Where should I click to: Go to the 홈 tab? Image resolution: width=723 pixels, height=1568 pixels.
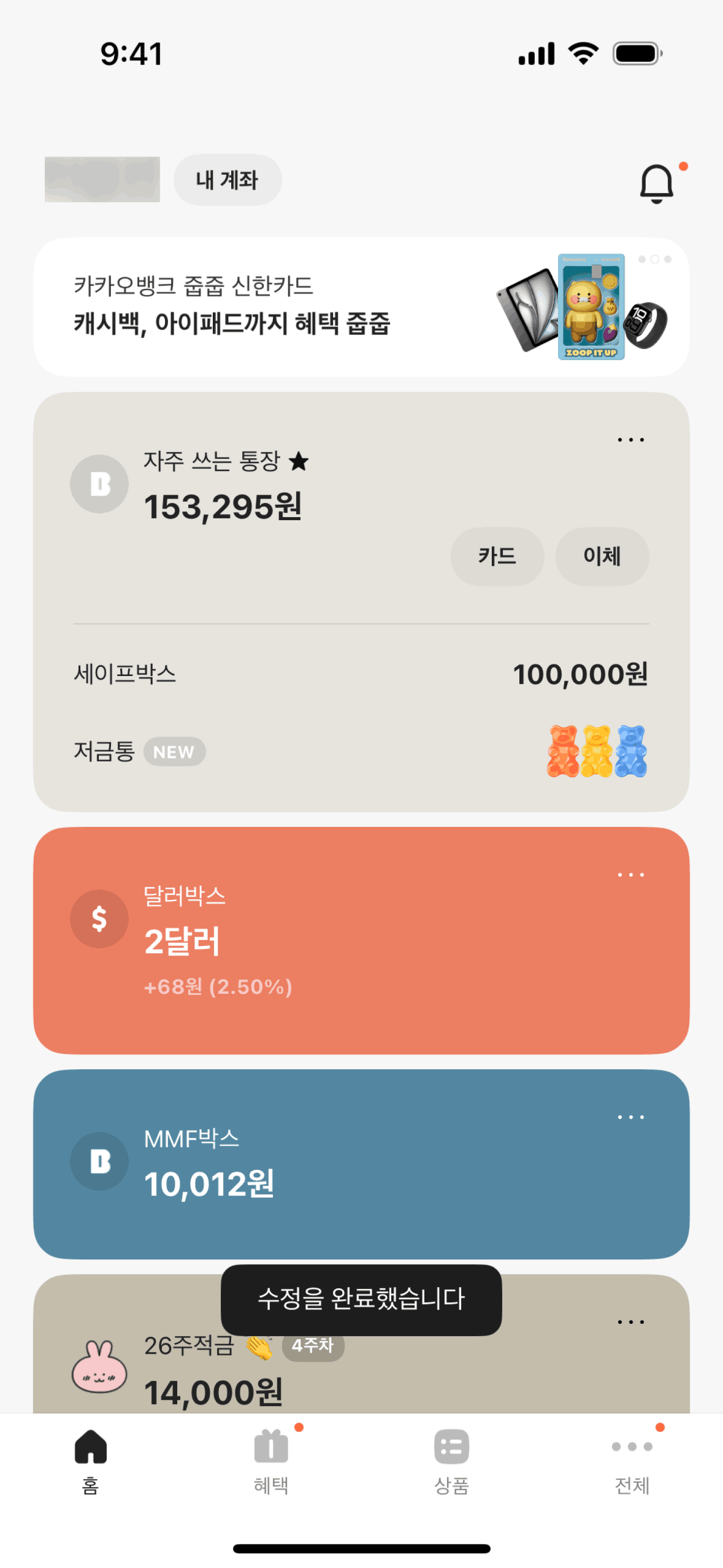pyautogui.click(x=91, y=1460)
